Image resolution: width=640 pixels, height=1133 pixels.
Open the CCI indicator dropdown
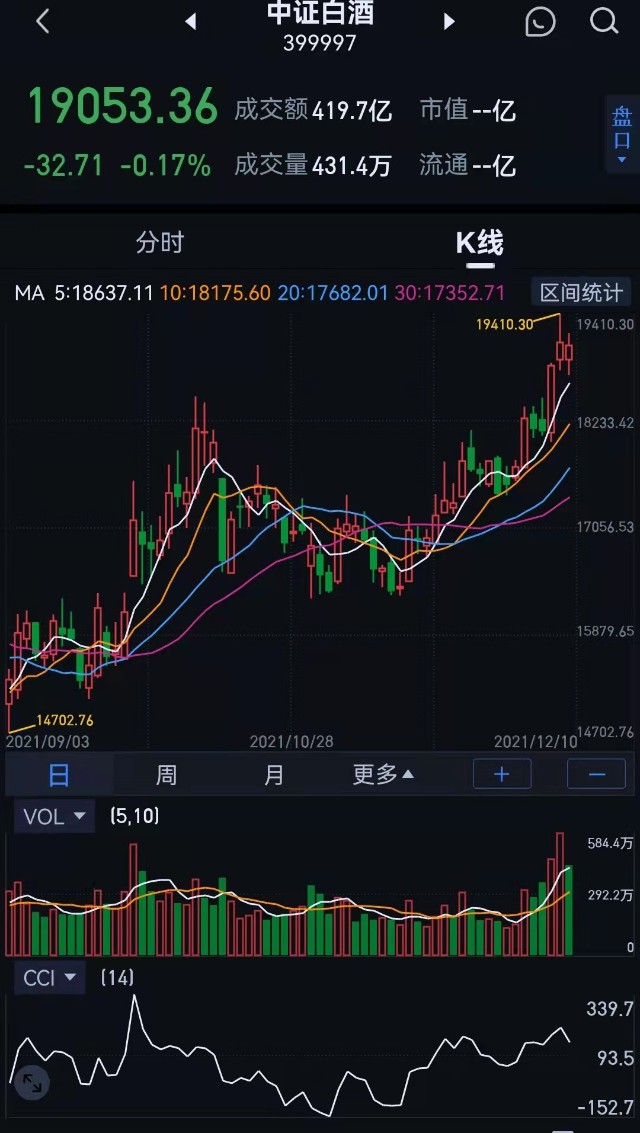click(x=49, y=977)
